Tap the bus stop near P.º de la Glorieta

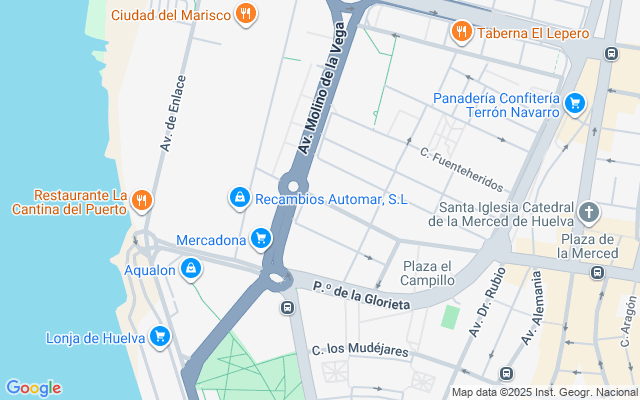[x=287, y=307]
